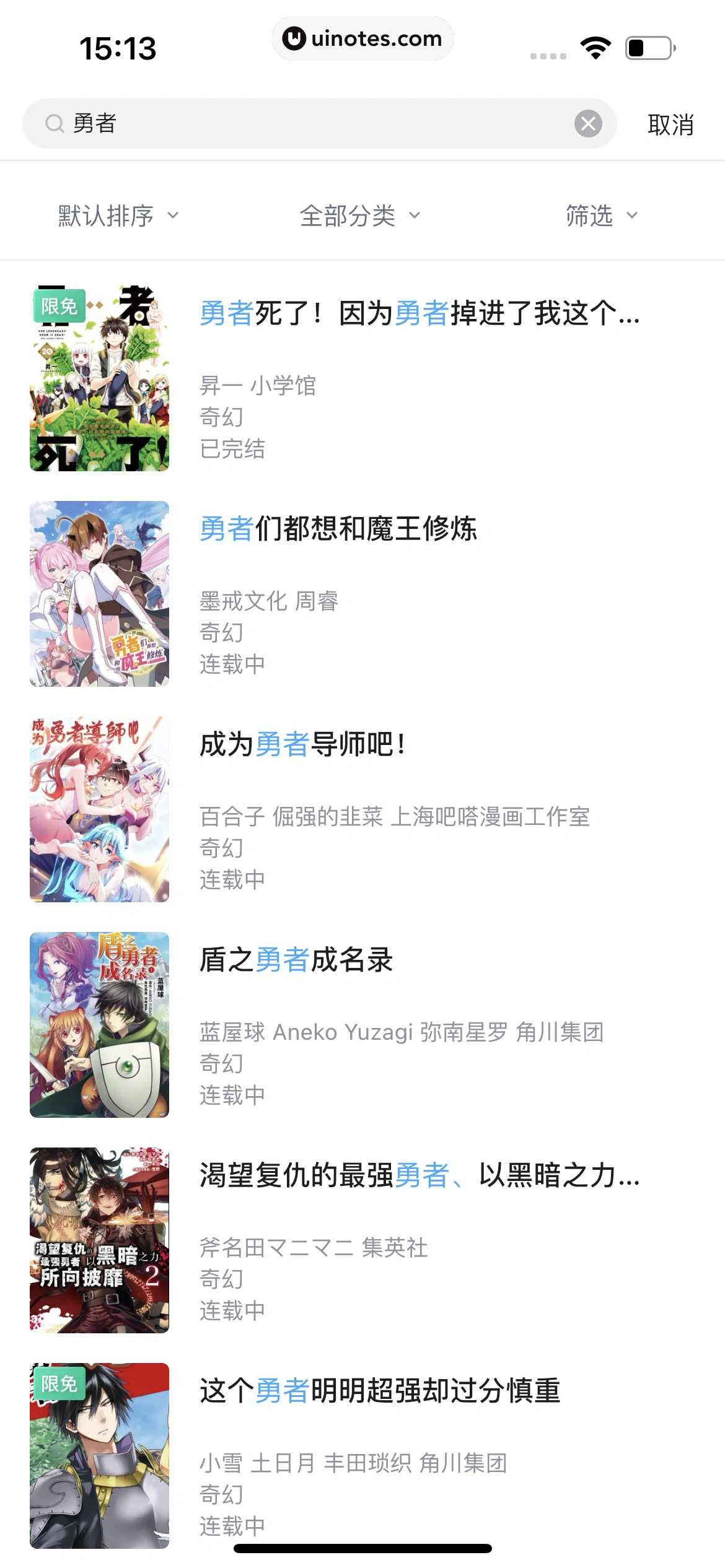Screen dimensions: 725x1568
Task: Open the uinotes.com site indicator pill
Action: pyautogui.click(x=362, y=38)
